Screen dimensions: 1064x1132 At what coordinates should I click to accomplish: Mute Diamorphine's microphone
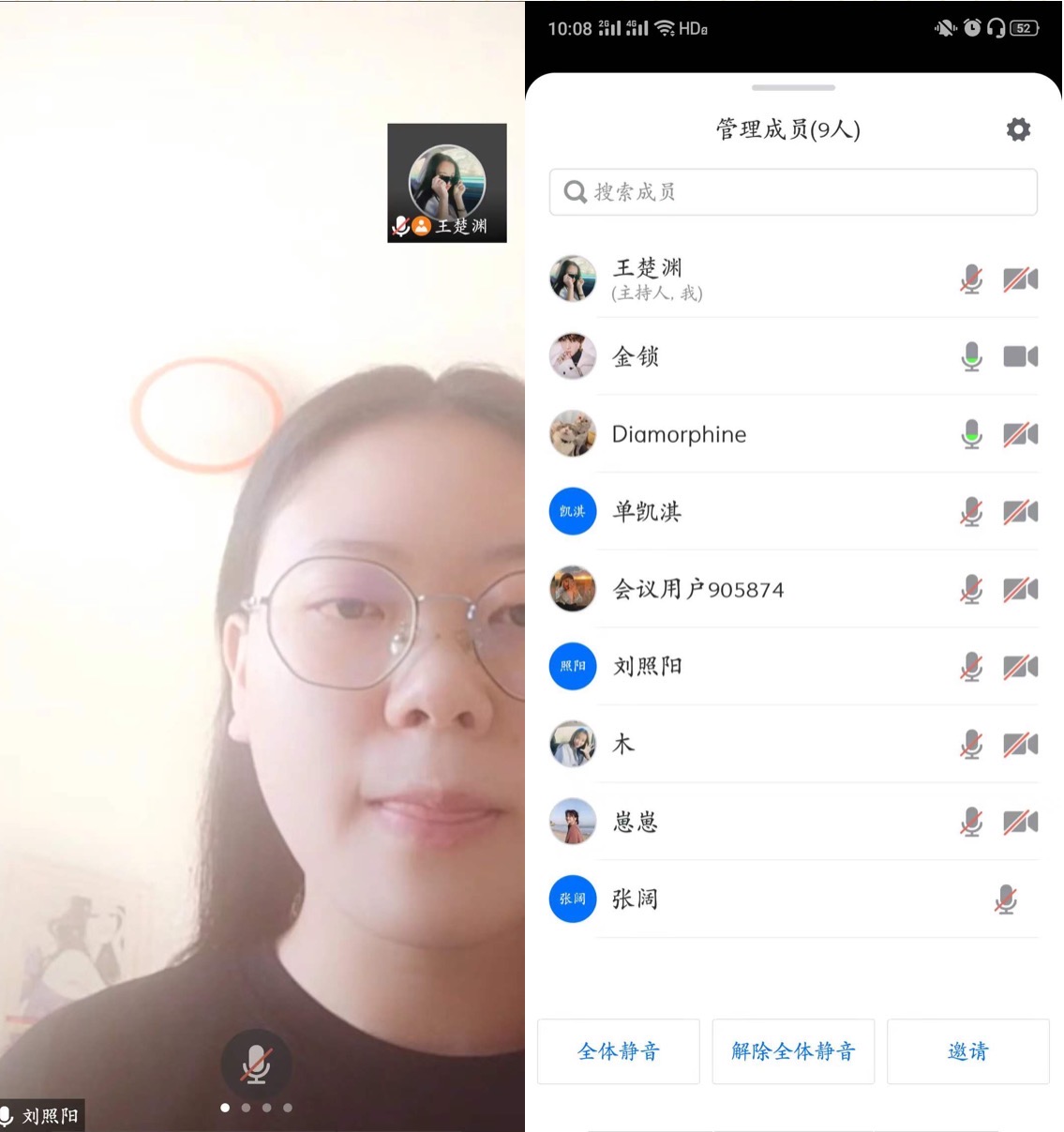(972, 434)
